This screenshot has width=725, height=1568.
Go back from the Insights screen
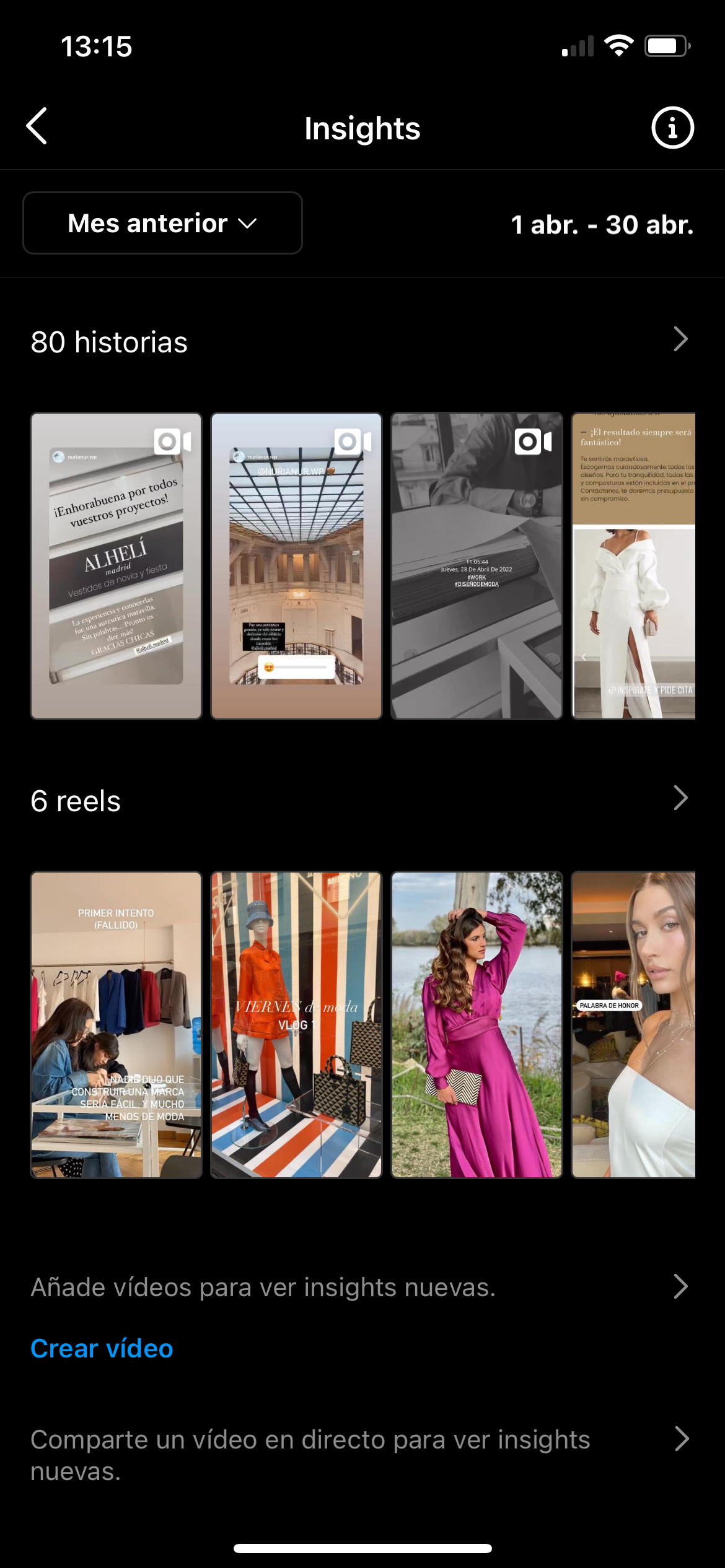point(37,126)
